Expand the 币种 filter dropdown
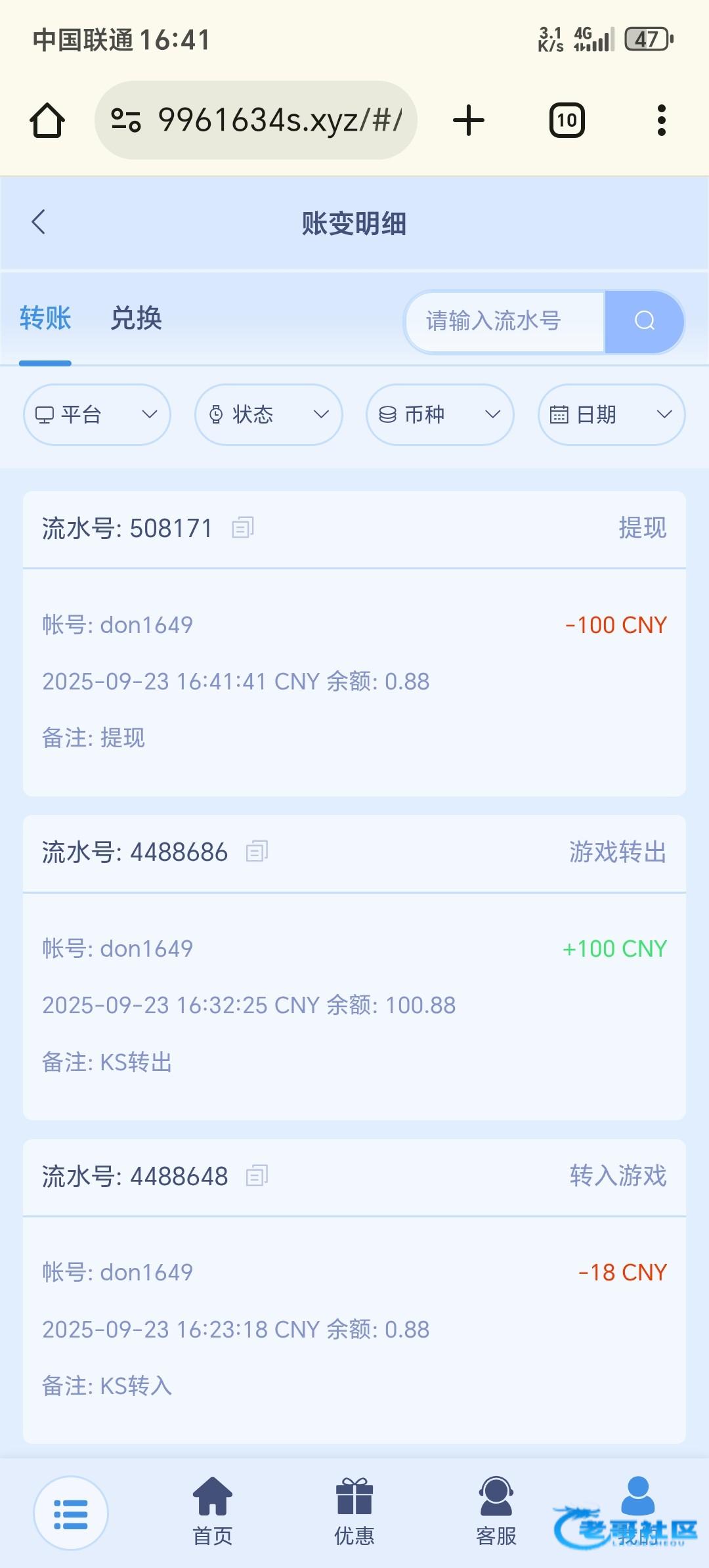Screen dimensions: 709x1568 pos(440,414)
